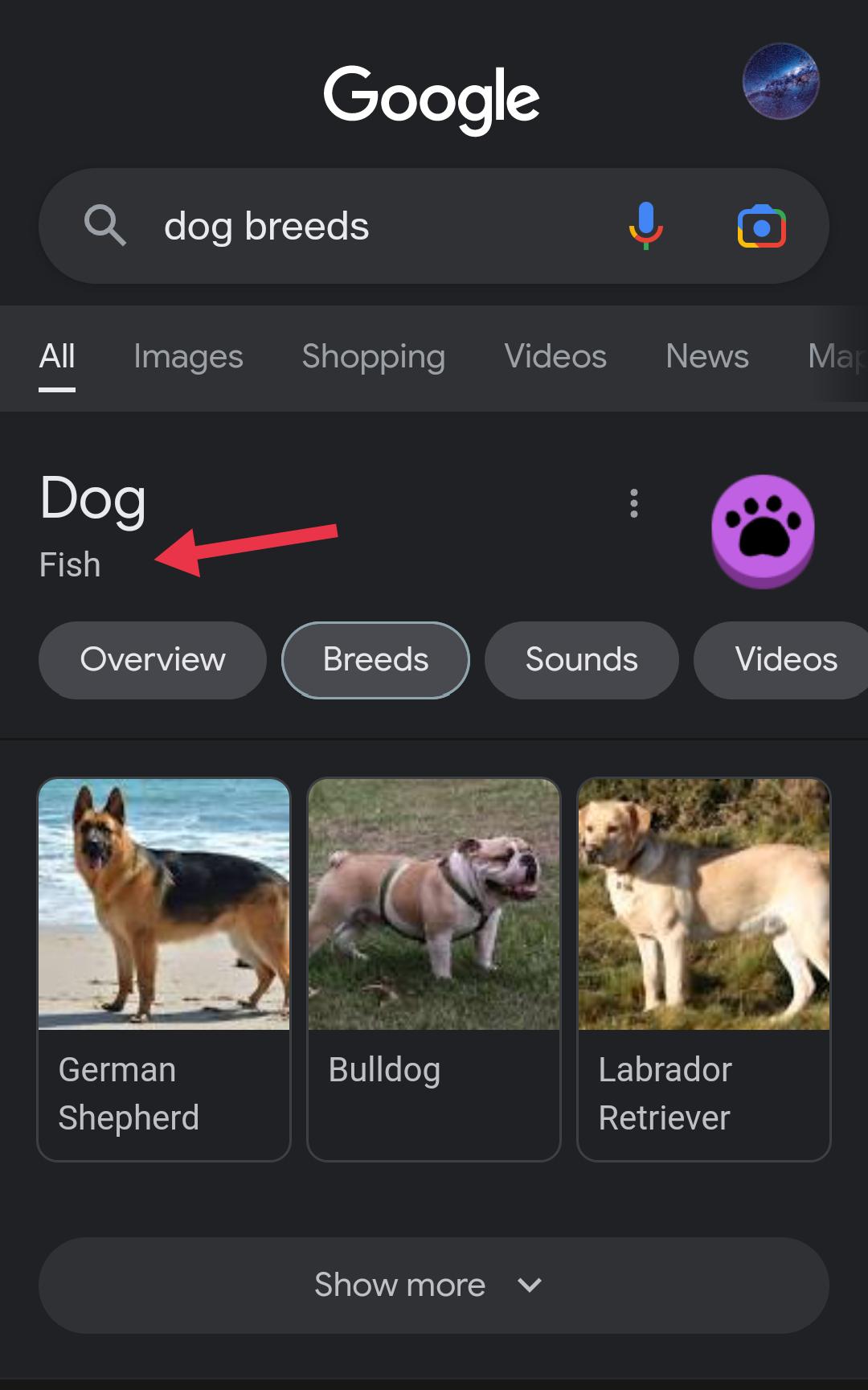
Task: Switch to the News tab
Action: (x=706, y=356)
